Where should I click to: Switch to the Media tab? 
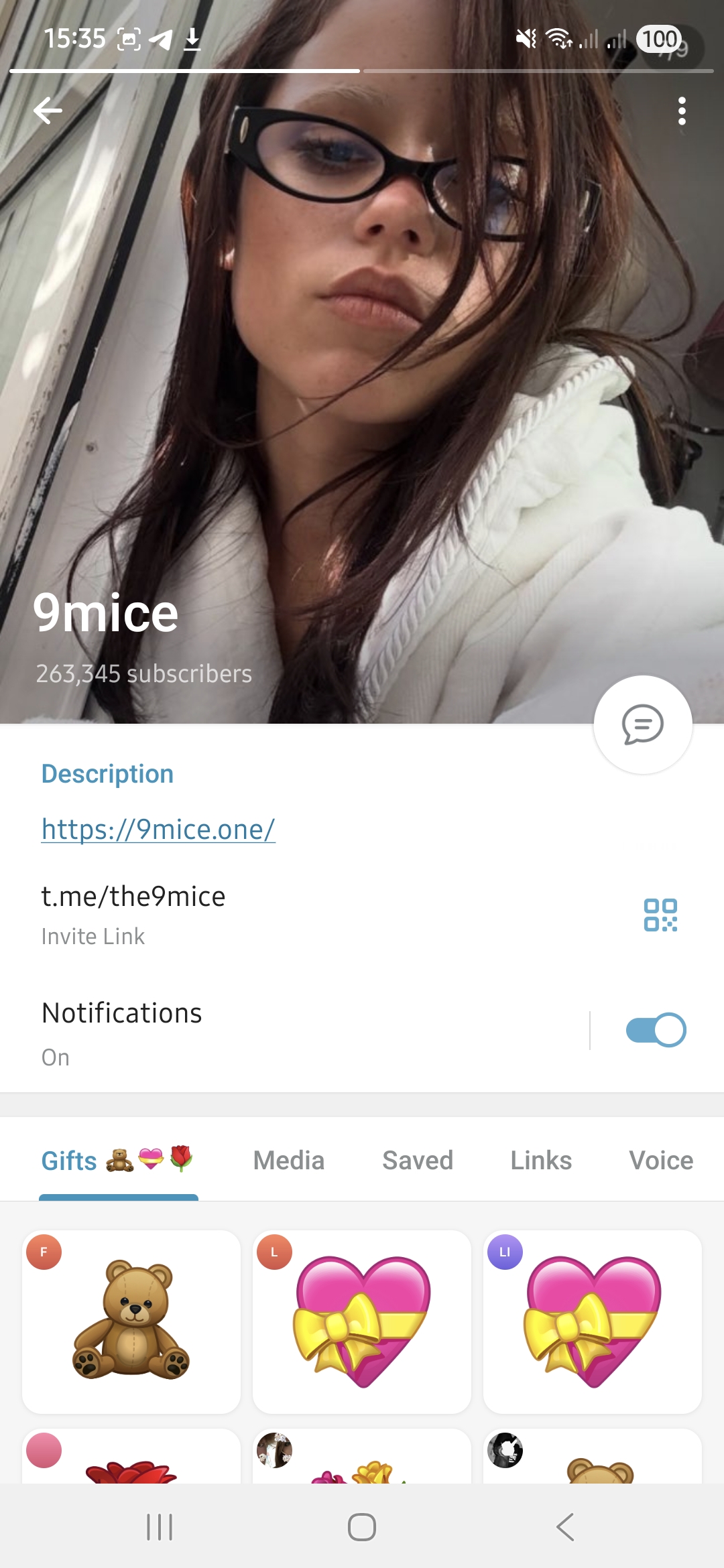288,1161
